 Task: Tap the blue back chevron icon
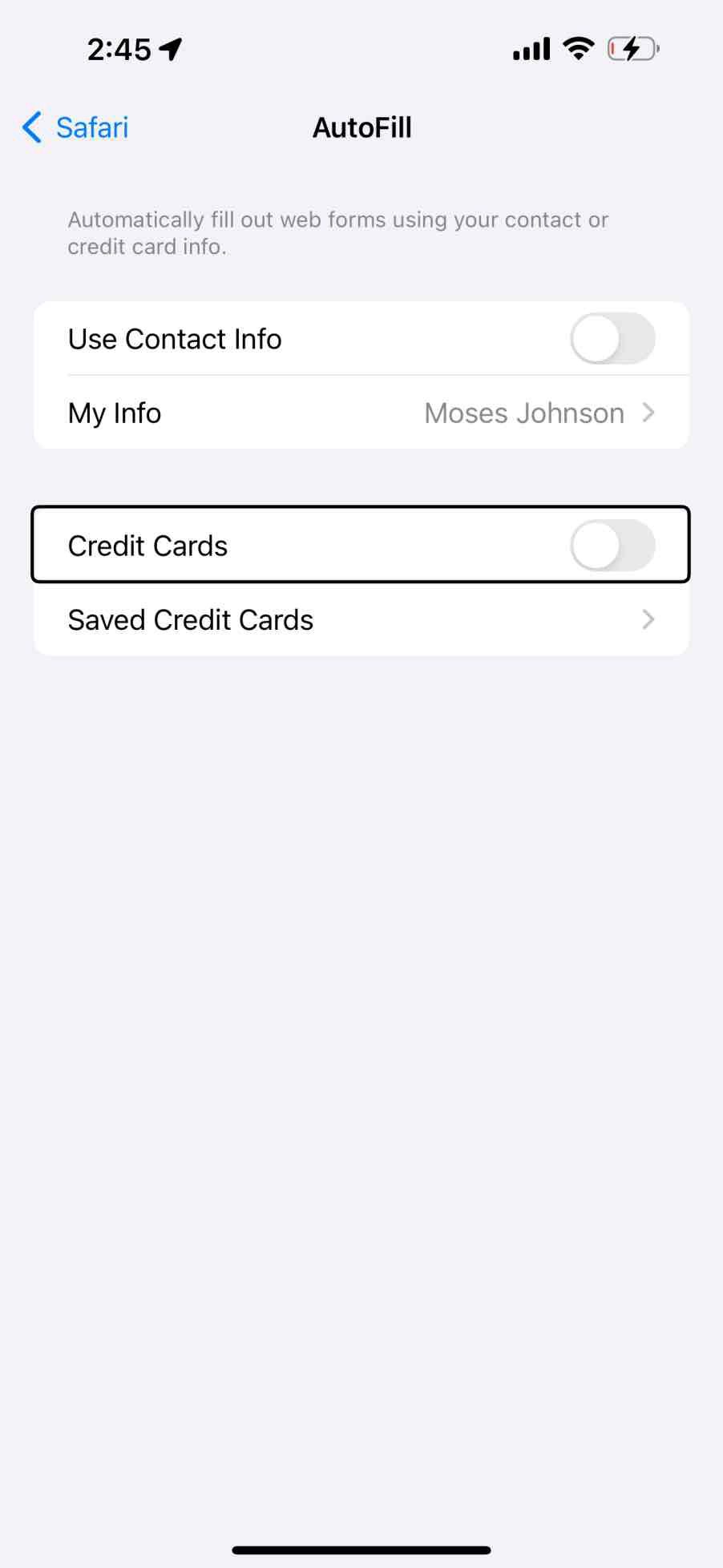30,127
